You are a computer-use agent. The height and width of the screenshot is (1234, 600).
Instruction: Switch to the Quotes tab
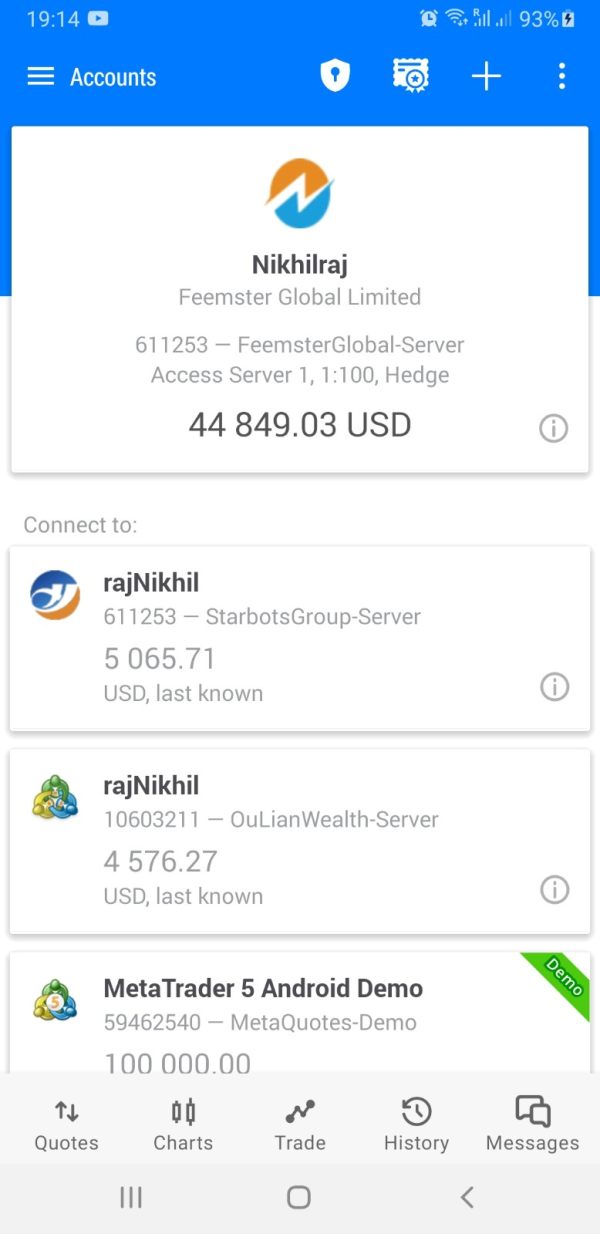tap(66, 1126)
